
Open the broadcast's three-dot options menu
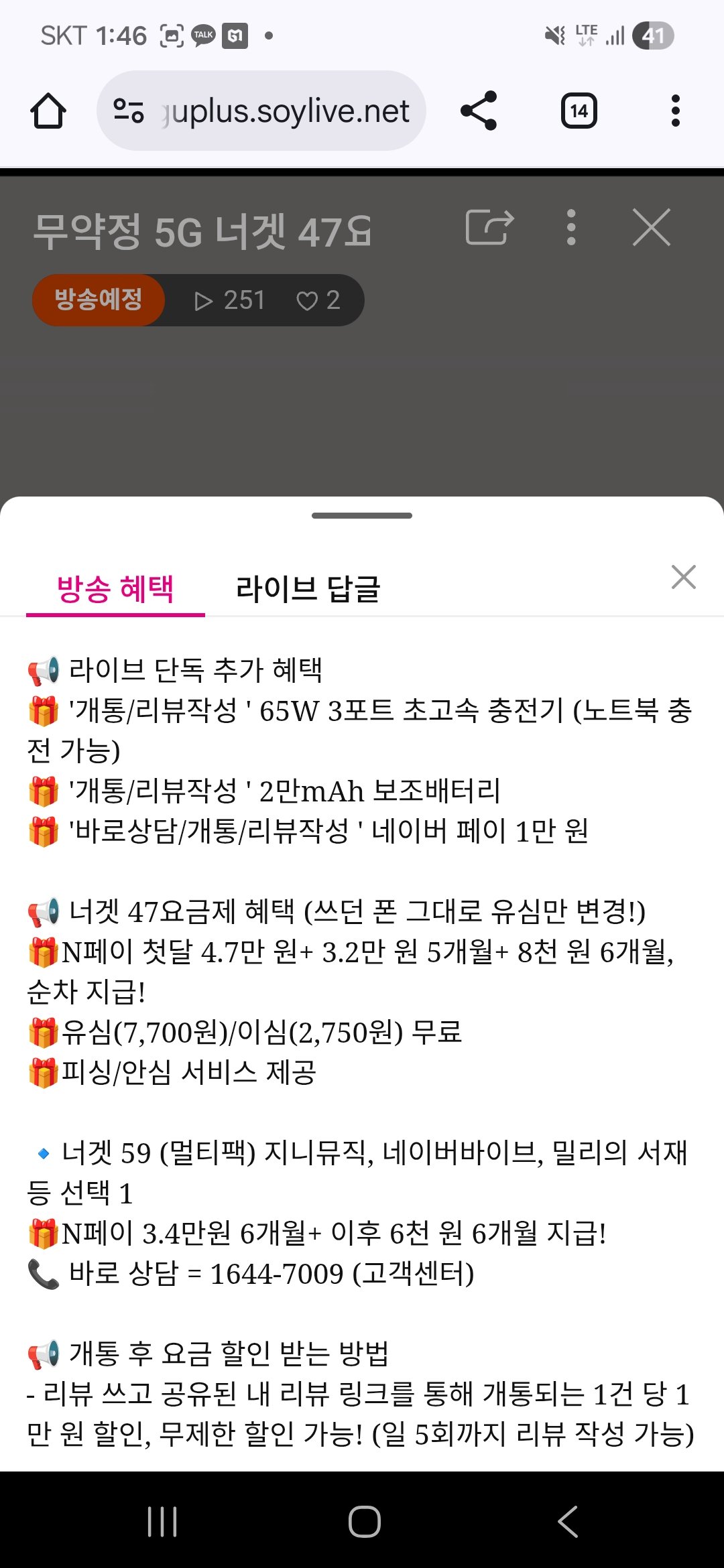571,228
